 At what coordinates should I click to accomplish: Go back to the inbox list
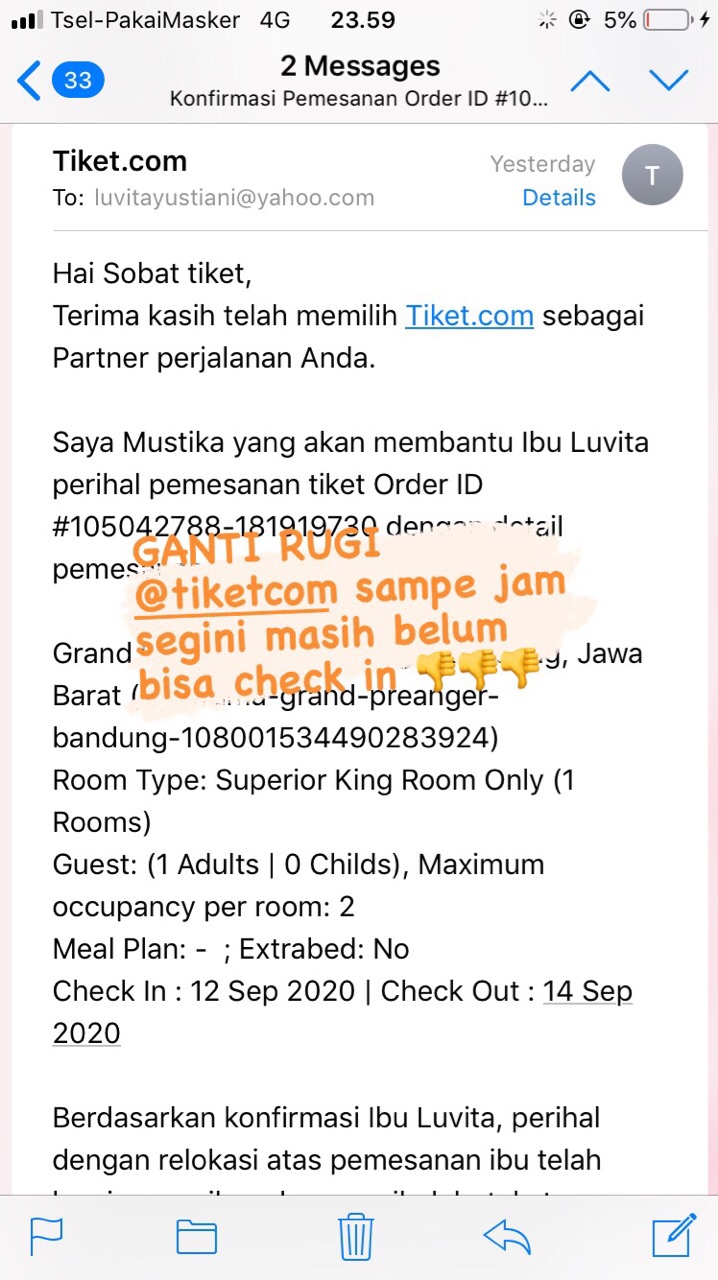tap(60, 80)
